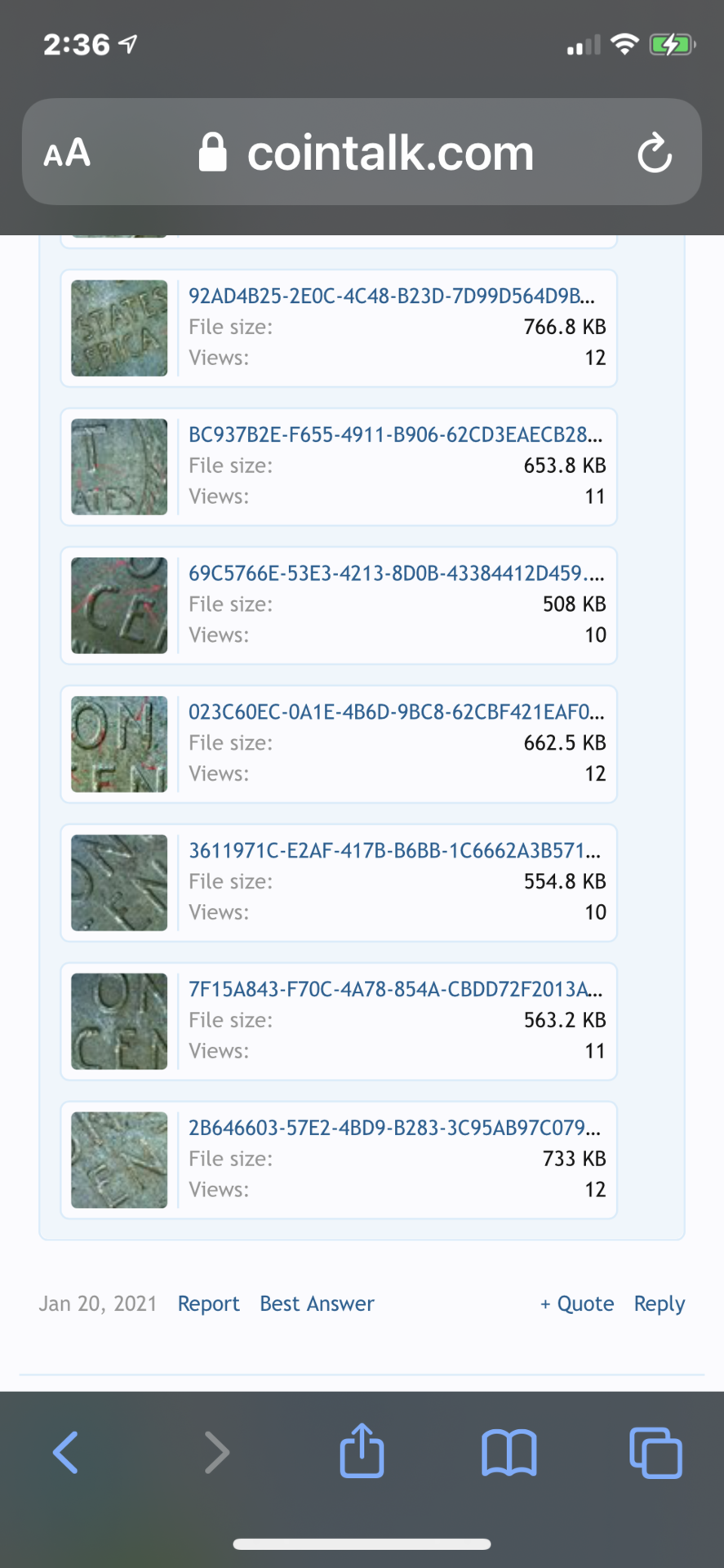This screenshot has height=1568, width=724.
Task: Open attachment 3611971C-E2AF-417B file link
Action: [394, 851]
